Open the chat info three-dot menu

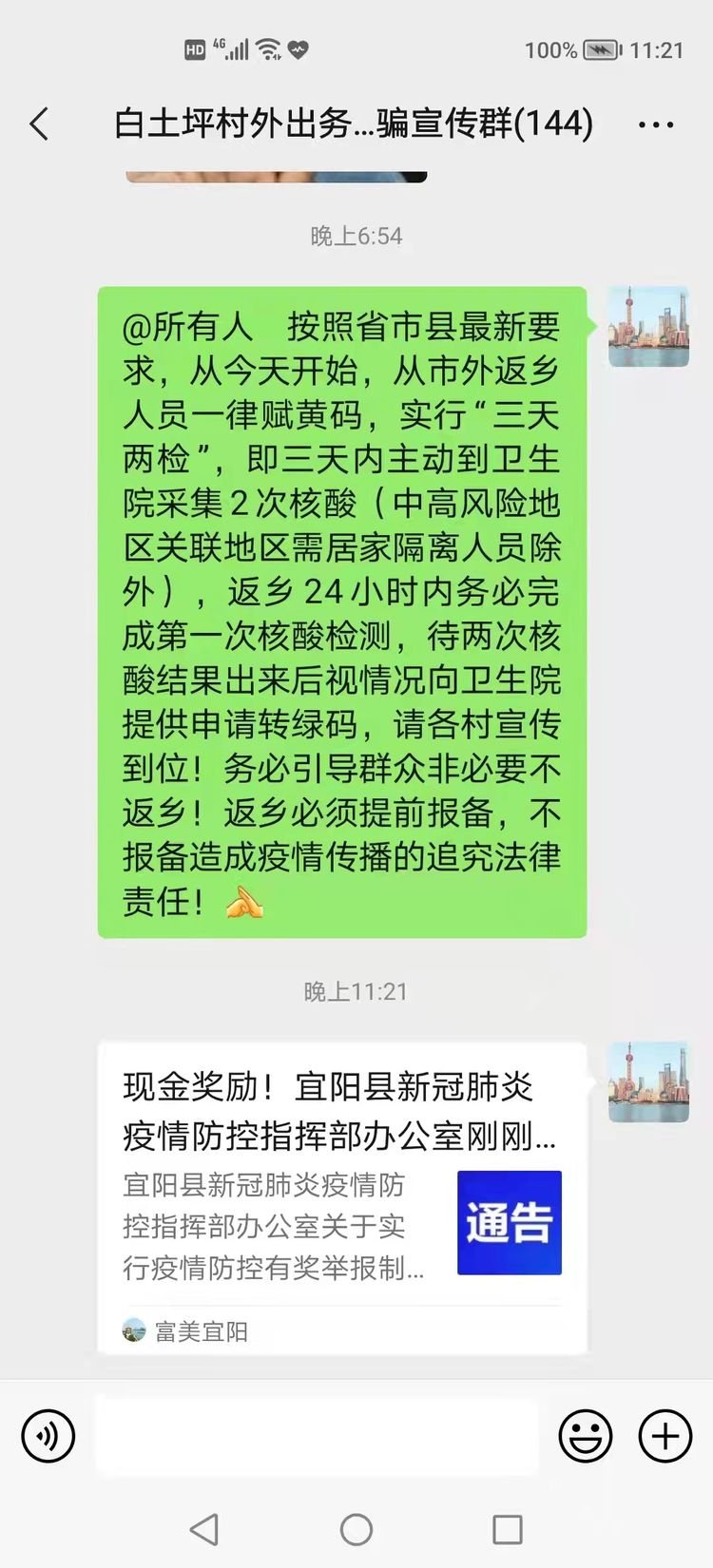coord(656,124)
